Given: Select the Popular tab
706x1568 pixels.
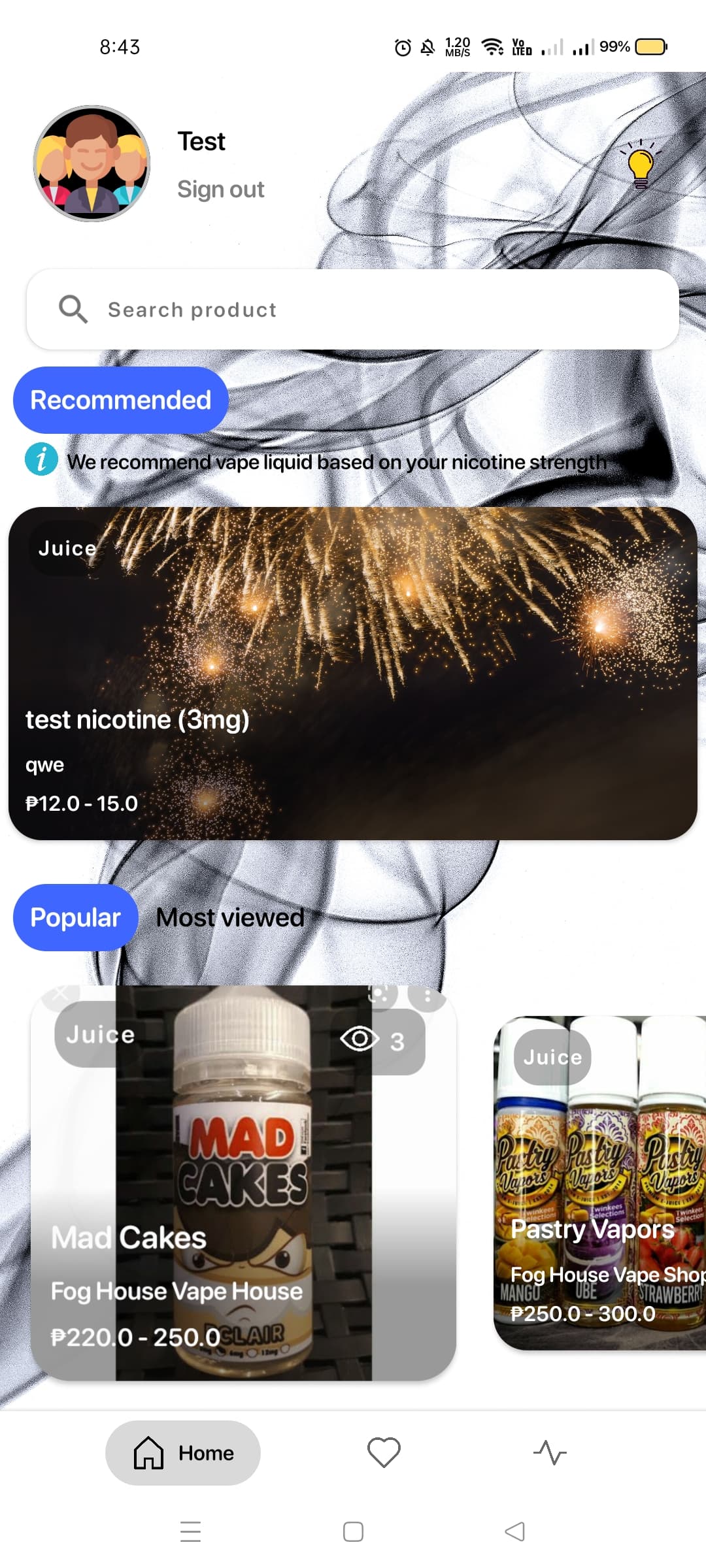Looking at the screenshot, I should (x=76, y=917).
